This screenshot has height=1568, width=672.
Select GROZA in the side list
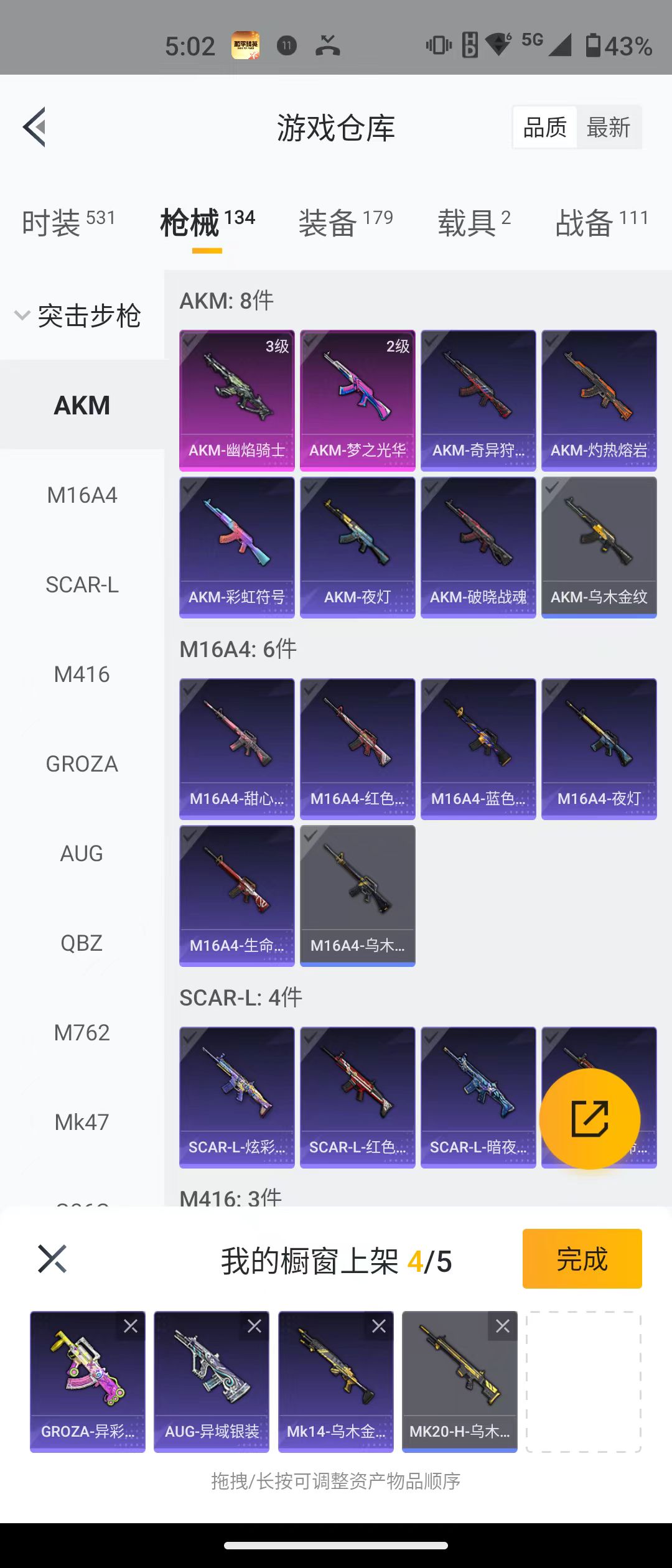click(82, 764)
